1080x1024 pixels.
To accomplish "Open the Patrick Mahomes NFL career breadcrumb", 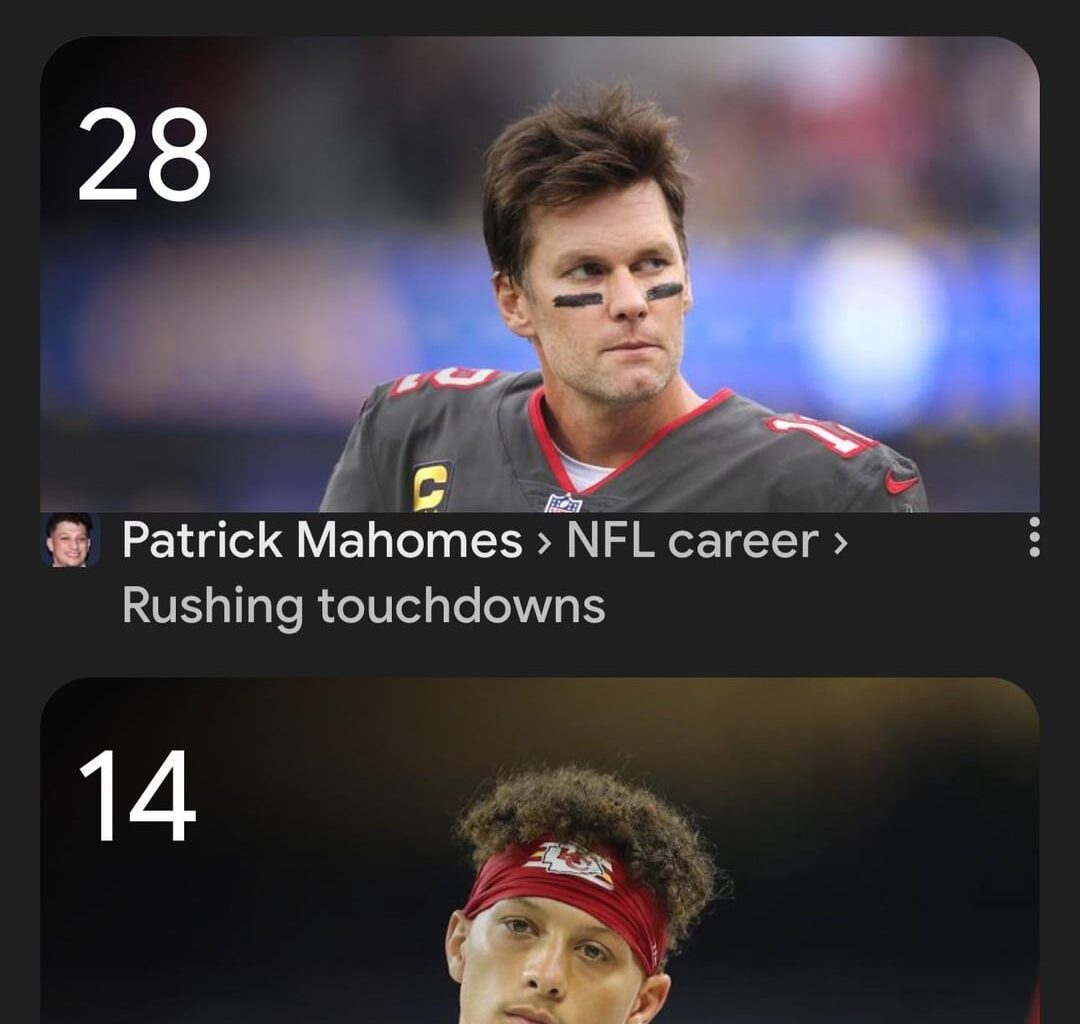I will click(484, 541).
